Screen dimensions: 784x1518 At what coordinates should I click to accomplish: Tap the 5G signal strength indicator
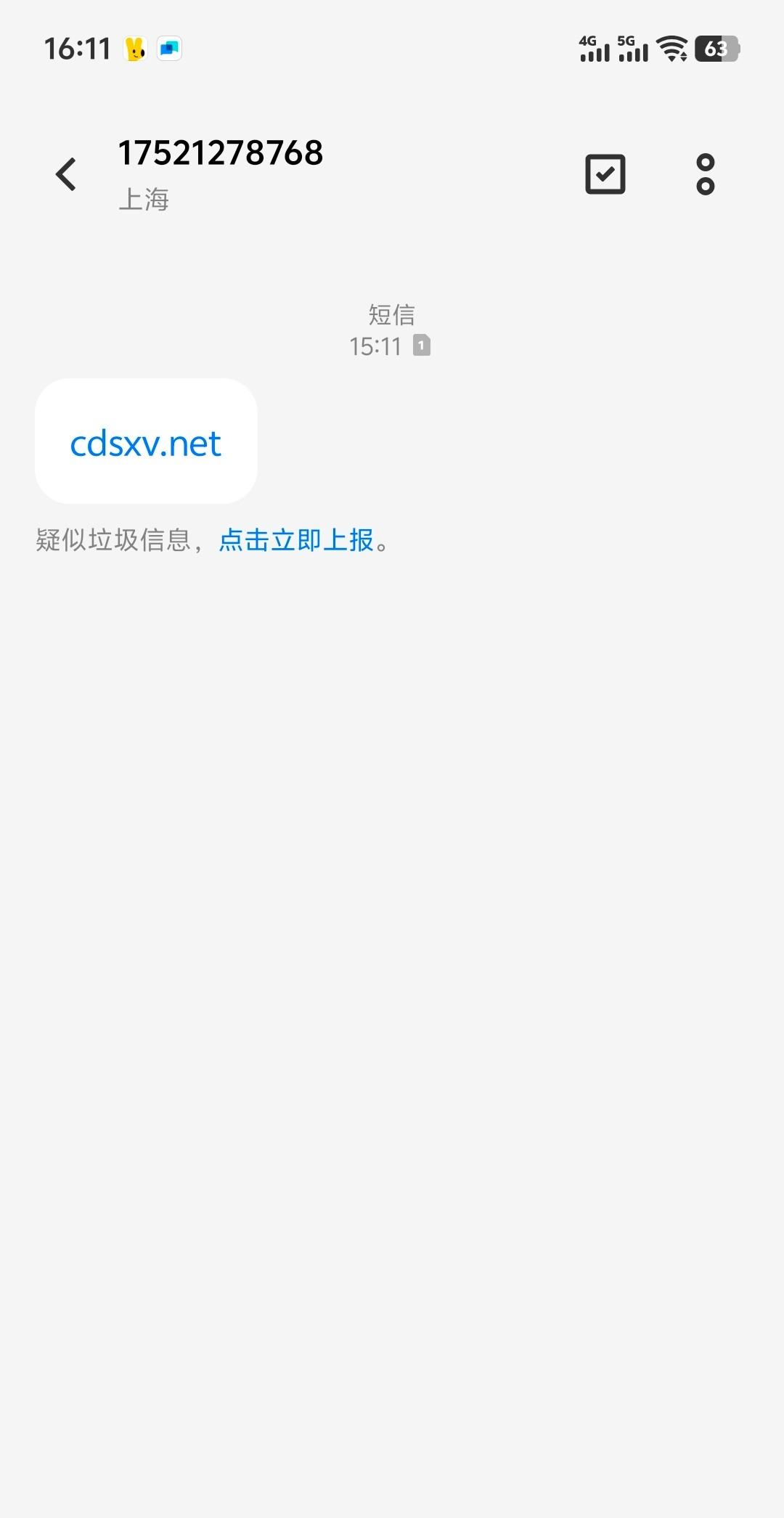[x=633, y=49]
